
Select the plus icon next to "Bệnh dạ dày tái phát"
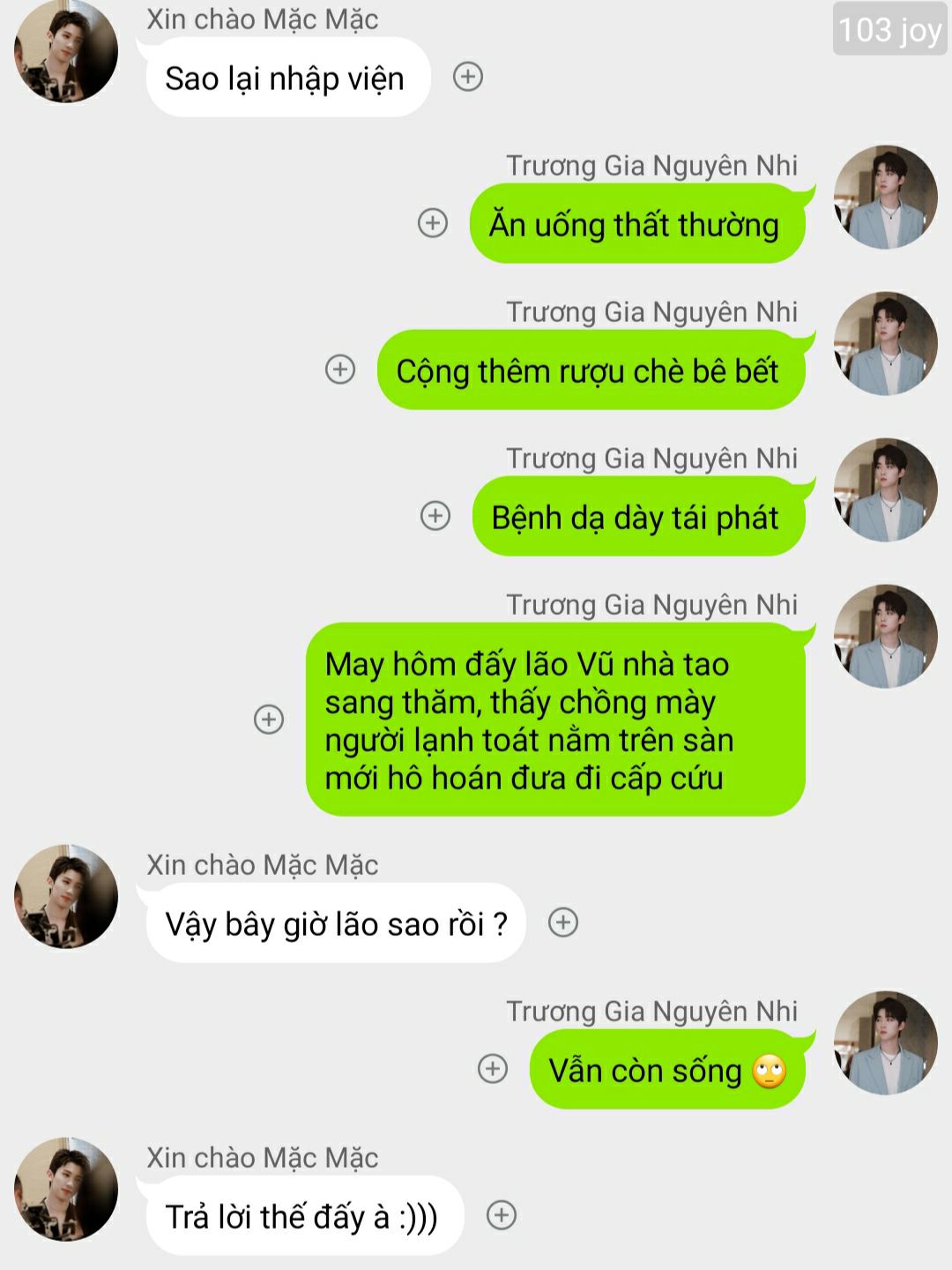(x=435, y=515)
